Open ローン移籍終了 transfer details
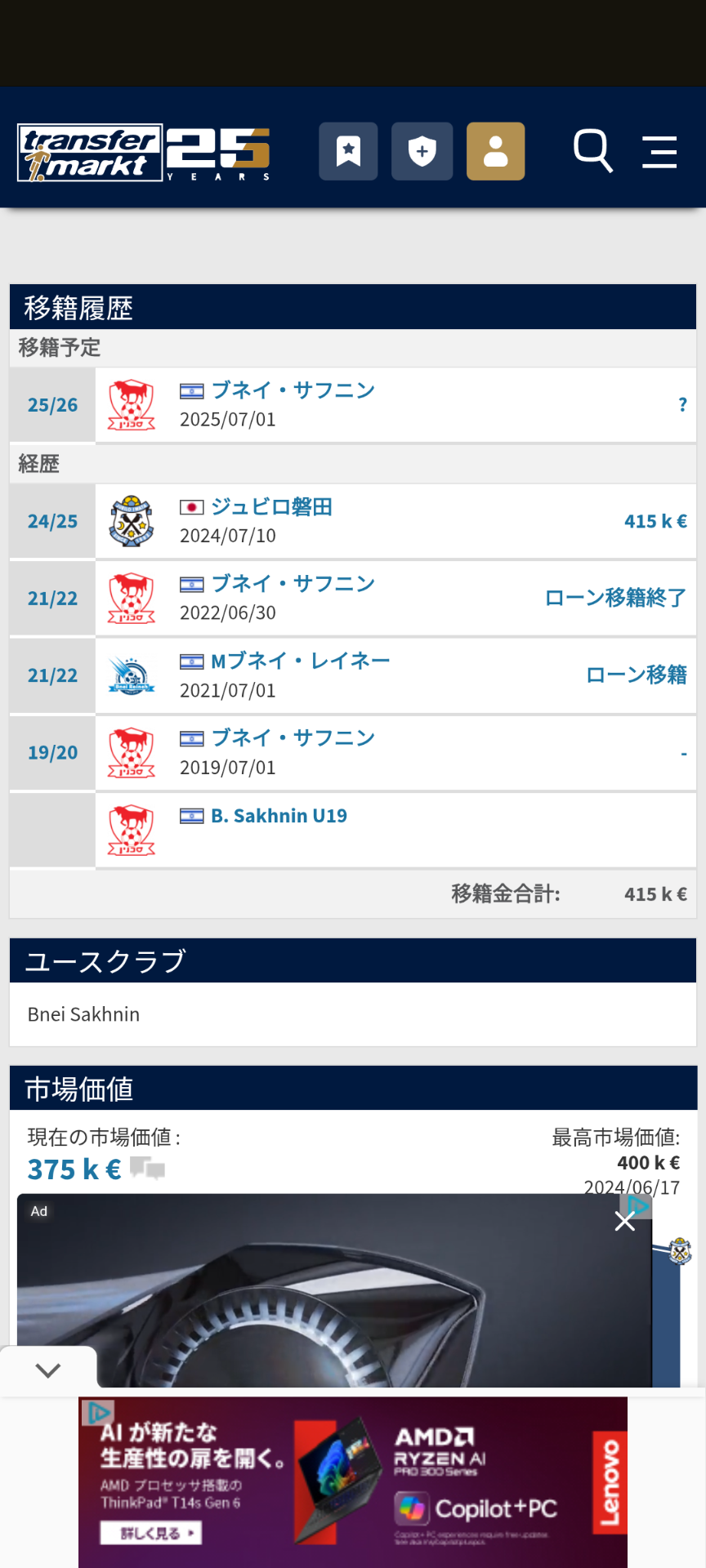 [615, 598]
